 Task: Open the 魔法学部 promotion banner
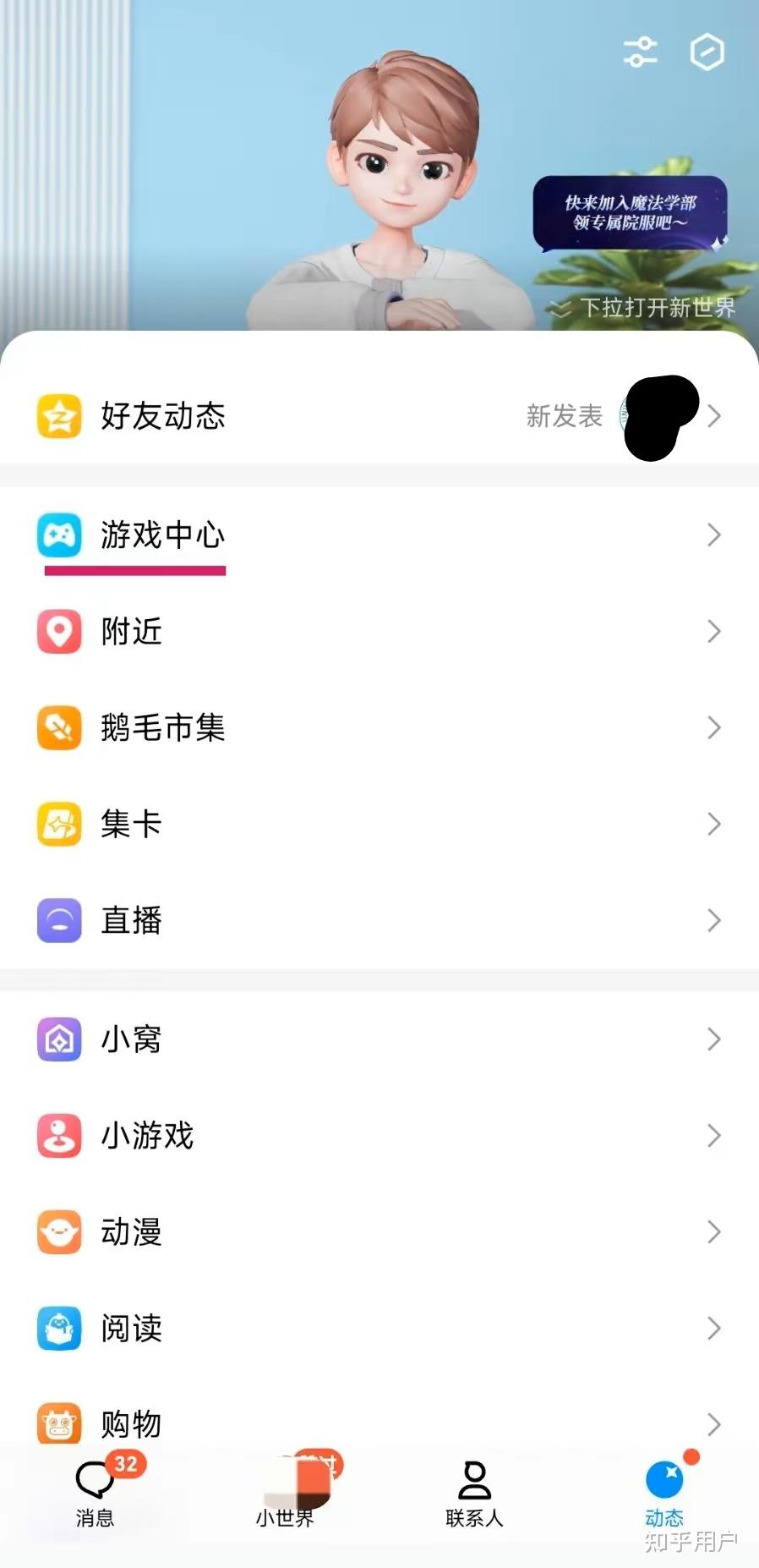click(629, 214)
